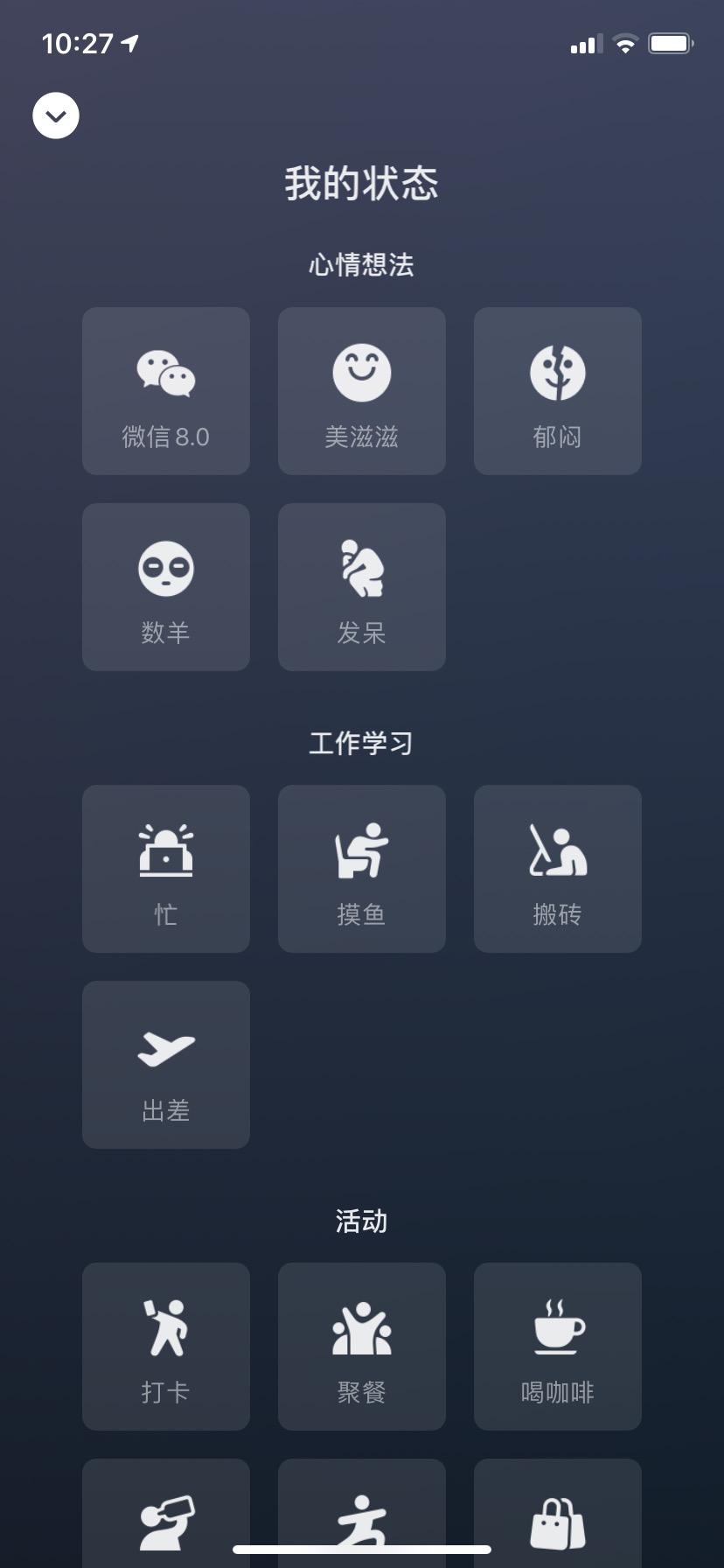Set work status to 忙

(x=166, y=869)
